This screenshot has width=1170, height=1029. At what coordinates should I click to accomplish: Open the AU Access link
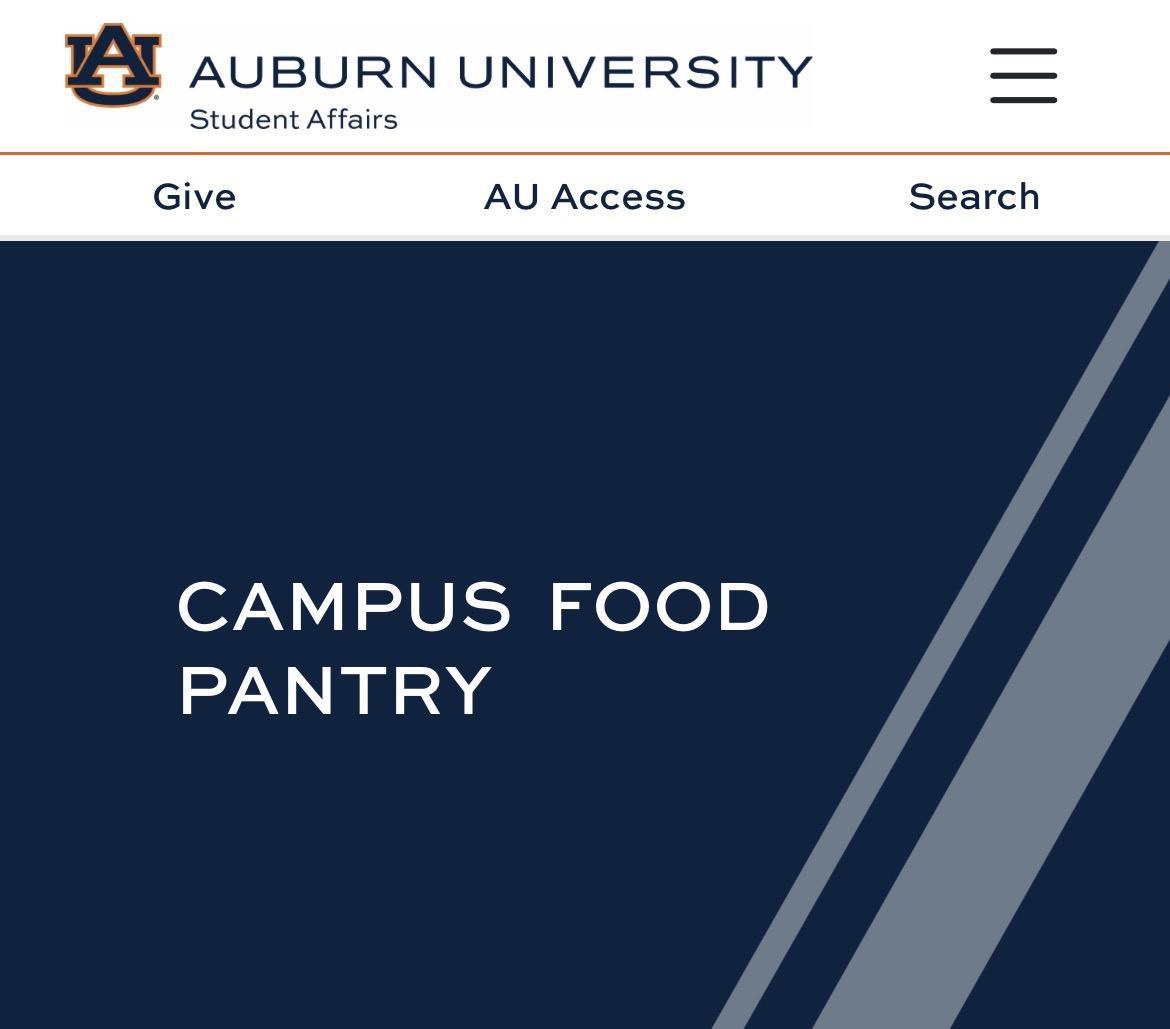tap(585, 197)
